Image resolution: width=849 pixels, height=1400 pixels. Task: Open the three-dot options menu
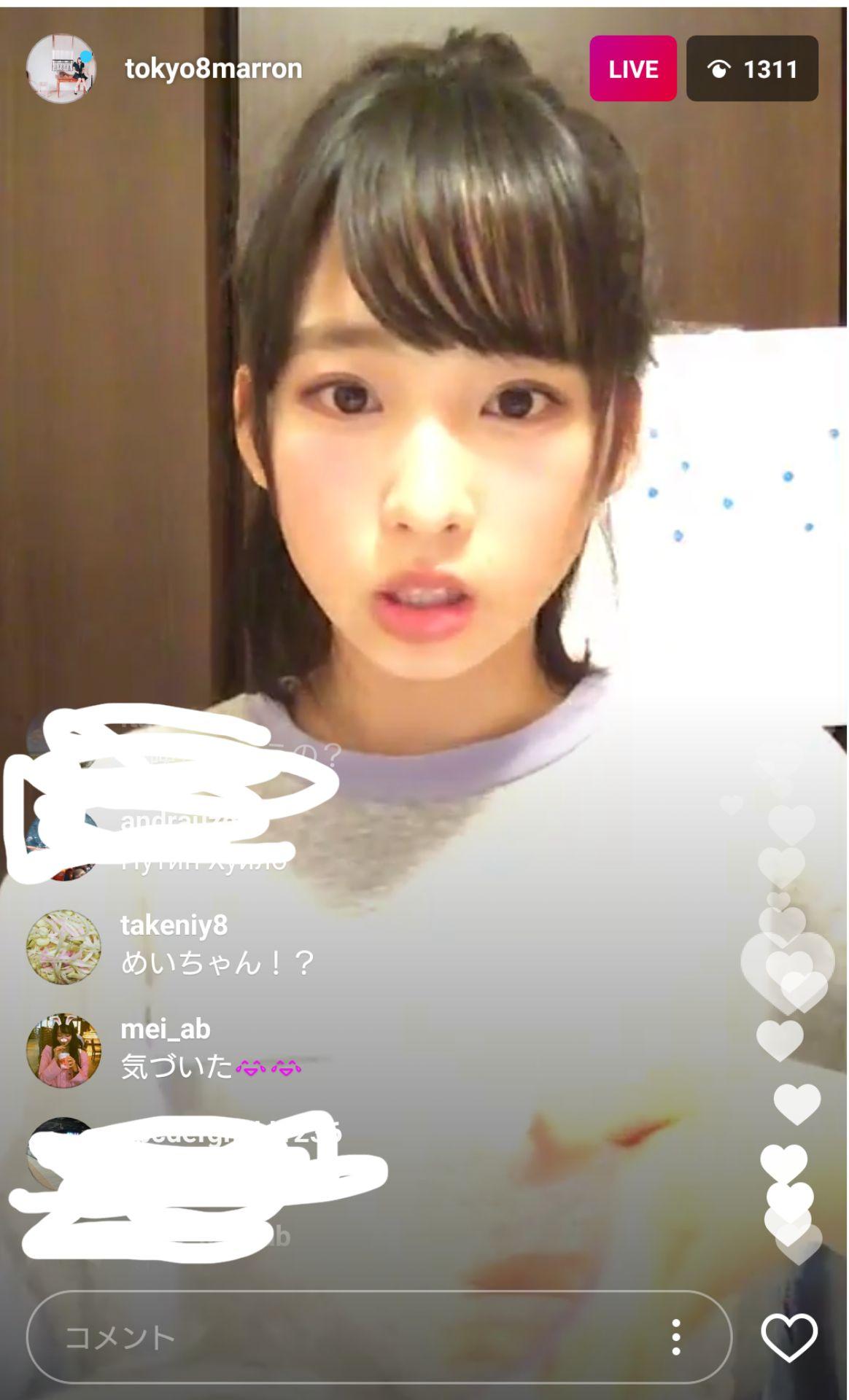point(676,1337)
